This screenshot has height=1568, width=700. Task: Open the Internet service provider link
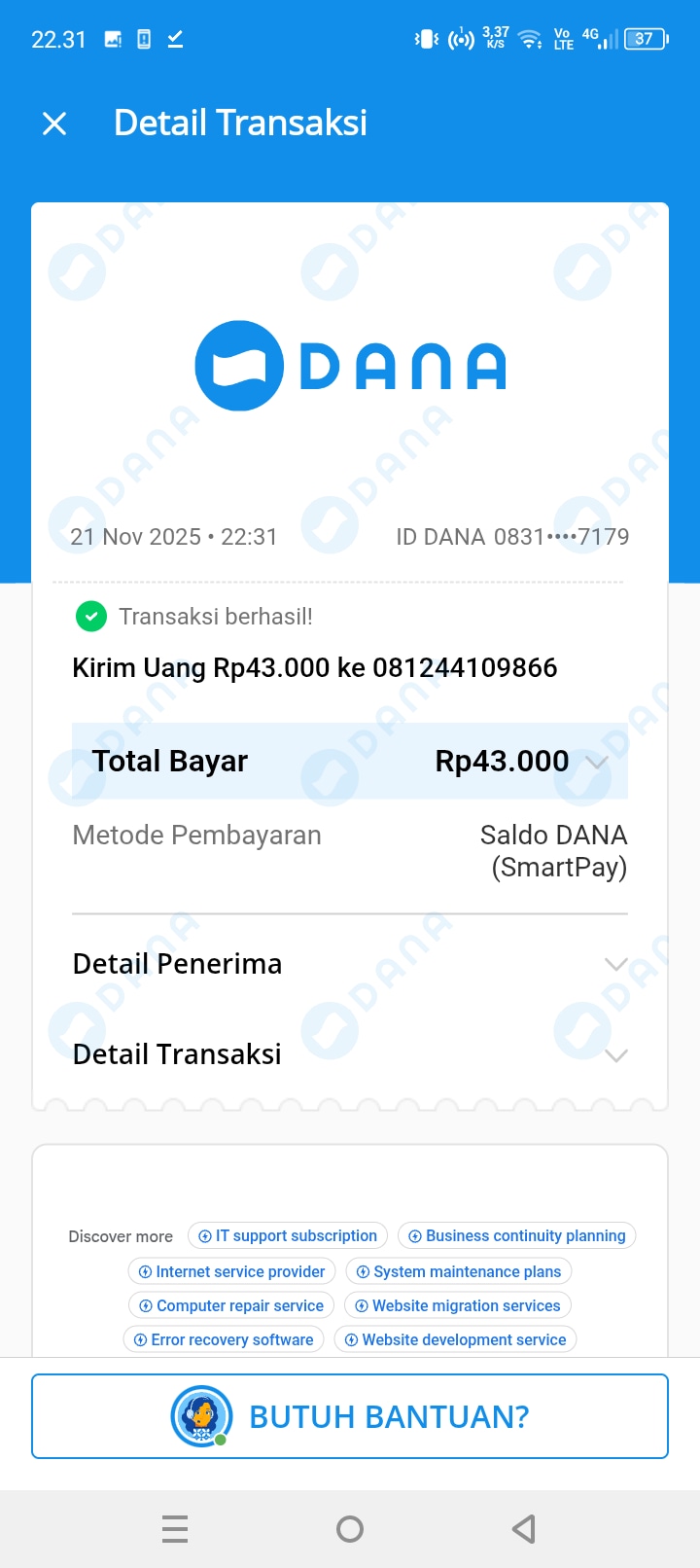[x=232, y=1271]
